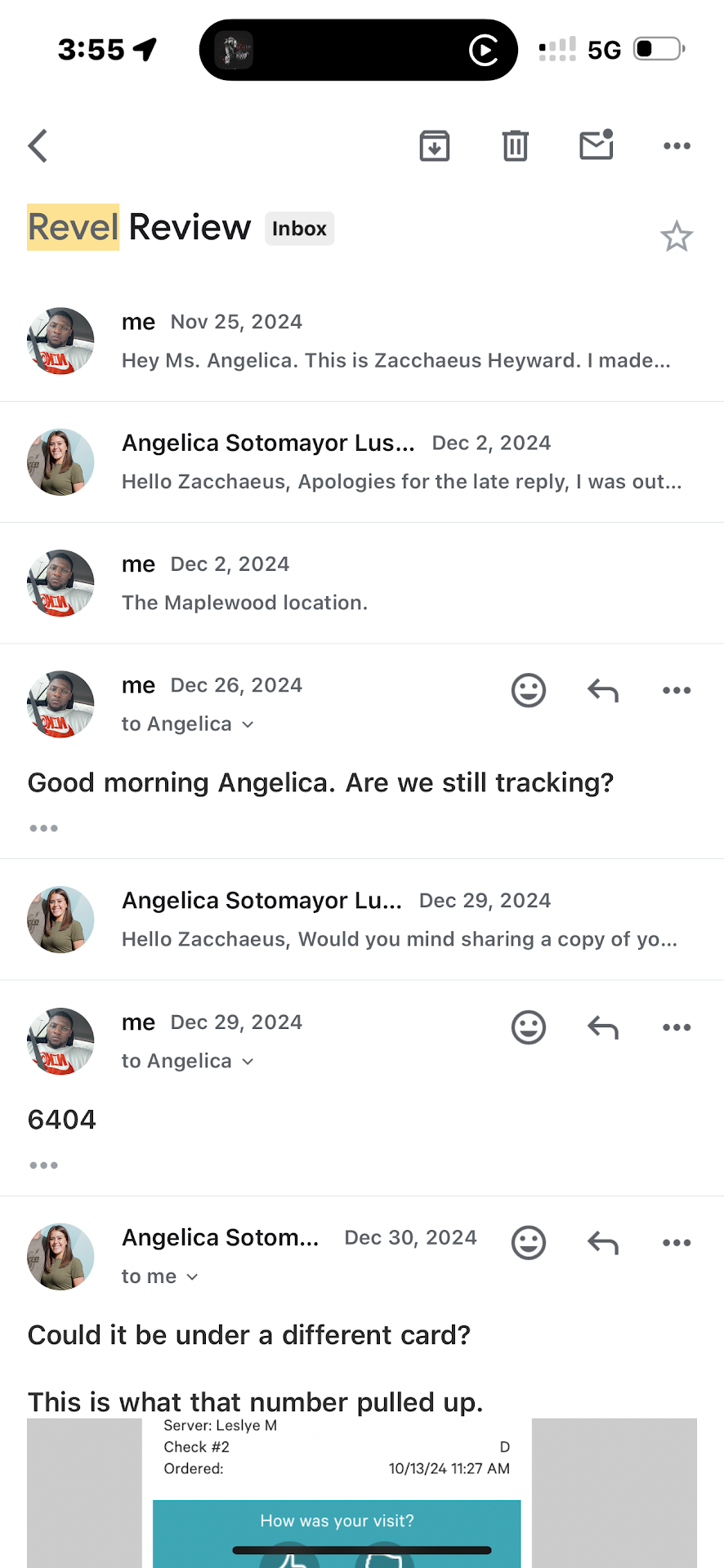The height and width of the screenshot is (1568, 724).
Task: Expand my Nov 25, 2024 message
Action: pos(396,341)
